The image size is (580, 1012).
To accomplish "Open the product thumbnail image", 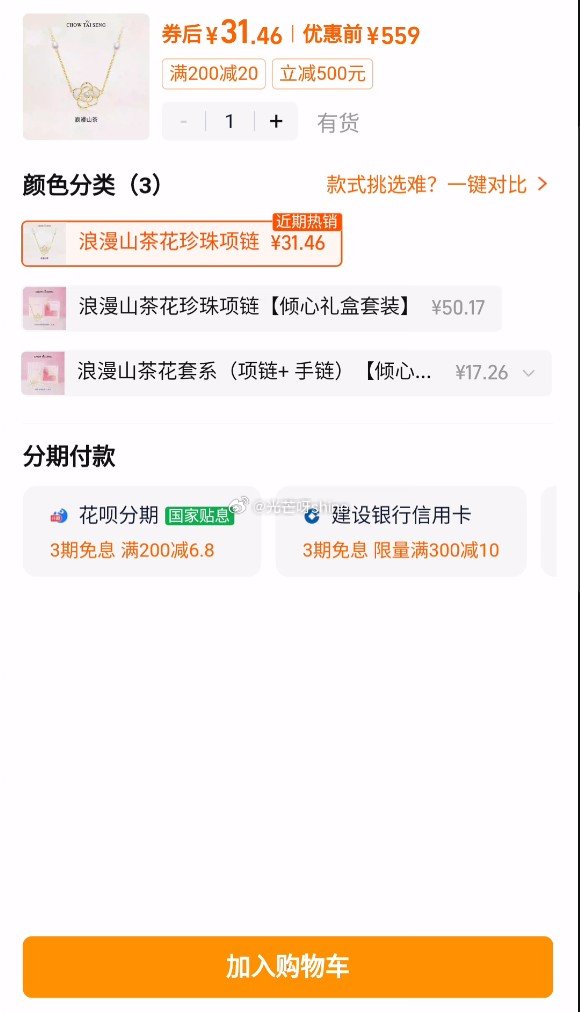I will click(86, 77).
